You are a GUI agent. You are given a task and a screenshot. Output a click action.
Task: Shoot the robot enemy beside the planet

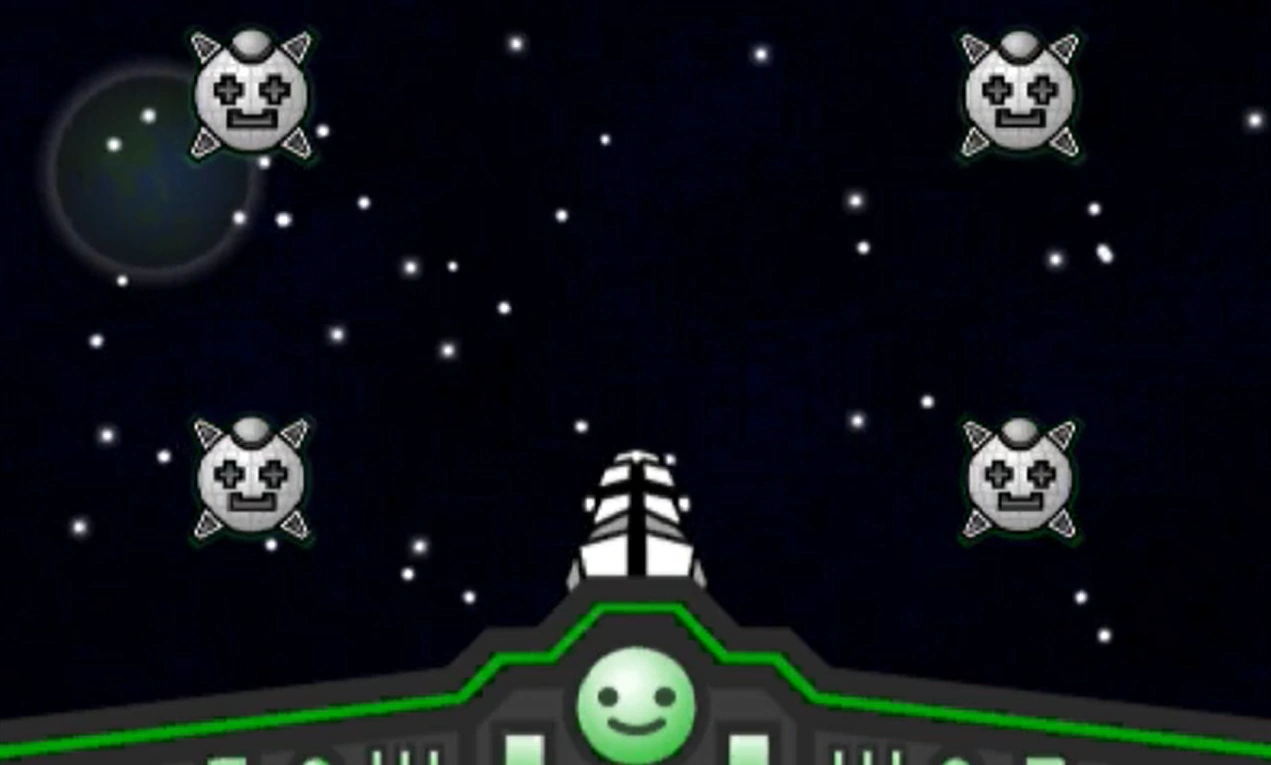coord(251,96)
